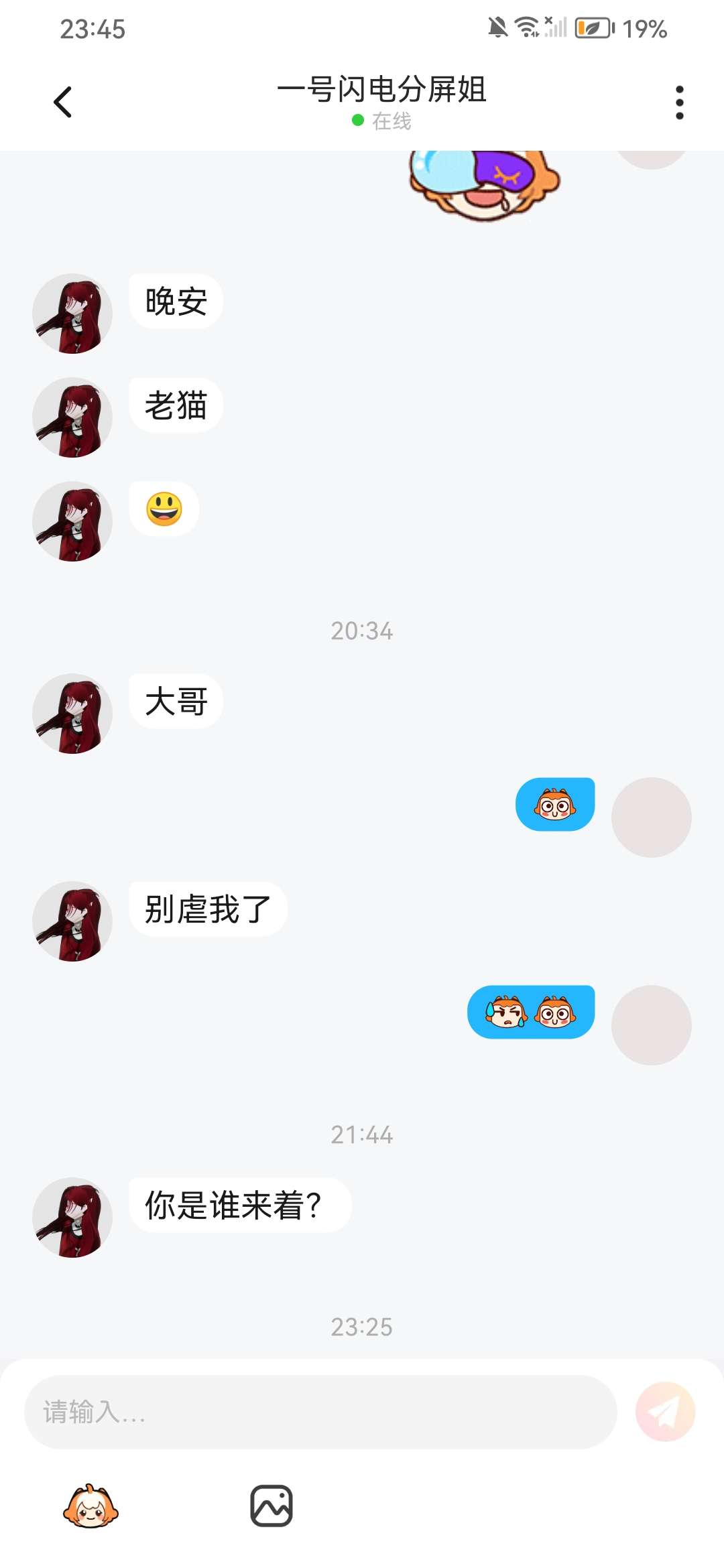Open the emoji sticker picker
The height and width of the screenshot is (1568, 724).
[90, 1506]
